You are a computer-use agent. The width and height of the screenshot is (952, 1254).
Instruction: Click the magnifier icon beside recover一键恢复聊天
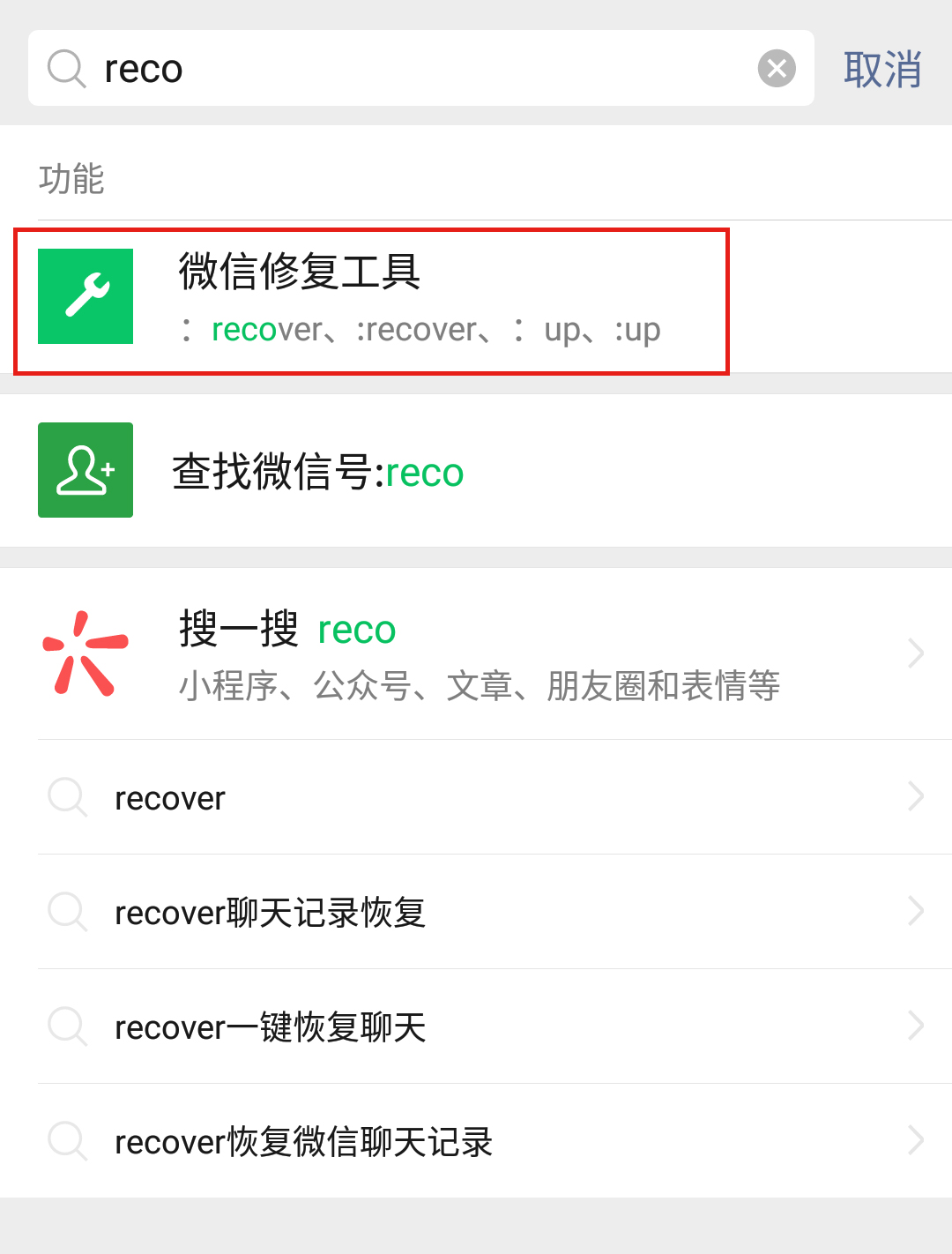click(x=68, y=1026)
